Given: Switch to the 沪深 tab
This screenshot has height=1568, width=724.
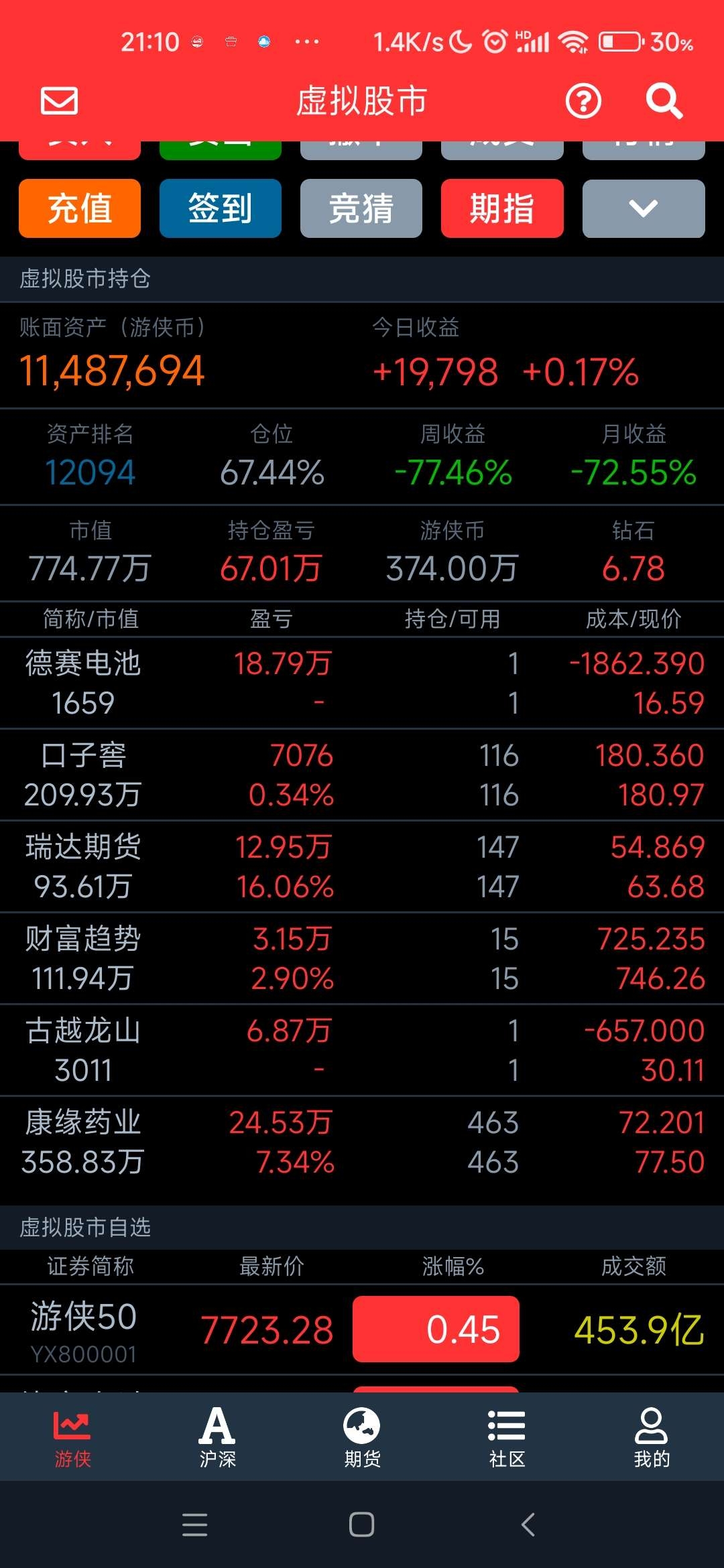Looking at the screenshot, I should coord(217,1437).
